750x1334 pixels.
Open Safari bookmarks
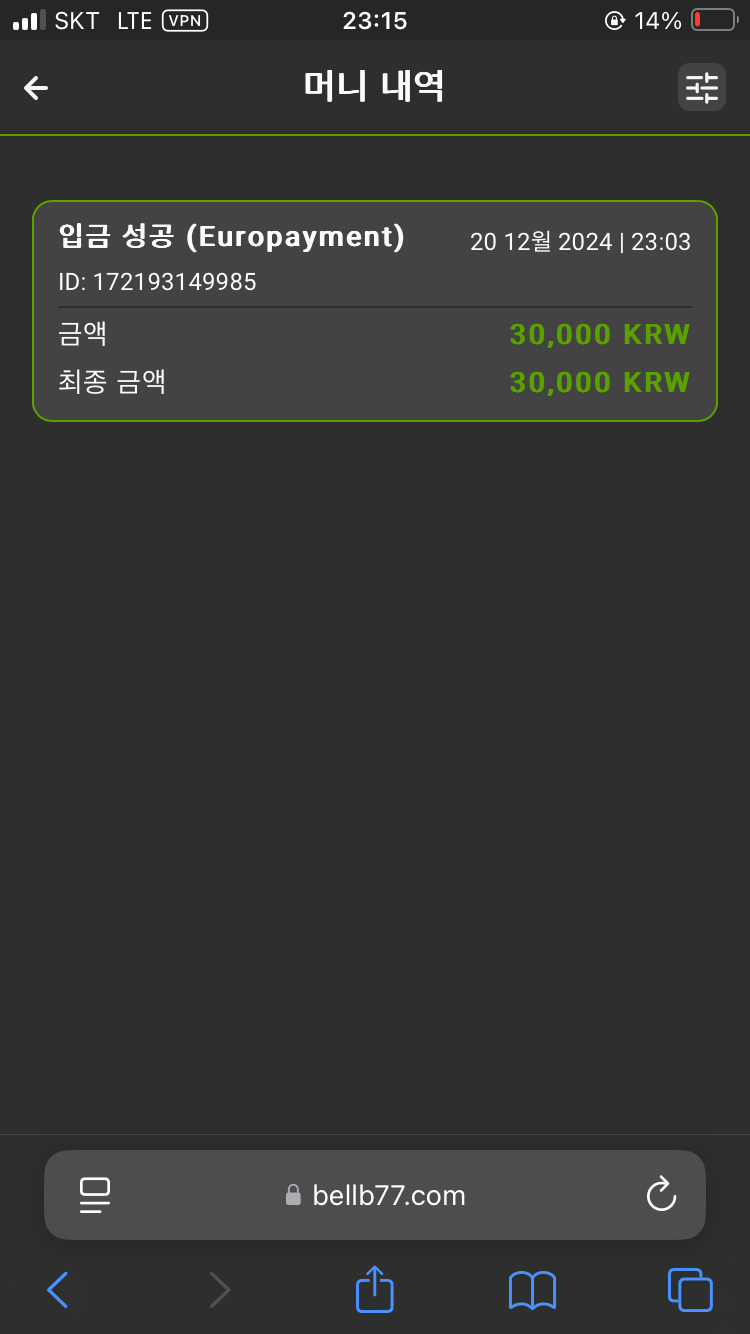click(x=532, y=1290)
